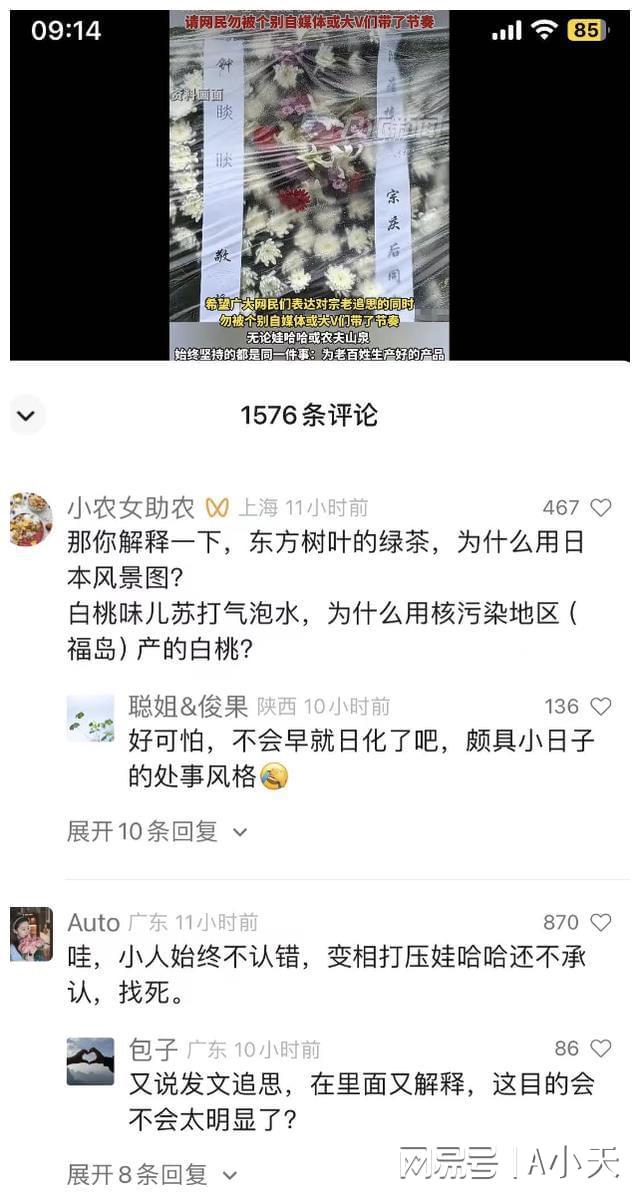Like 包子's reply
The image size is (640, 1196).
[x=600, y=1049]
